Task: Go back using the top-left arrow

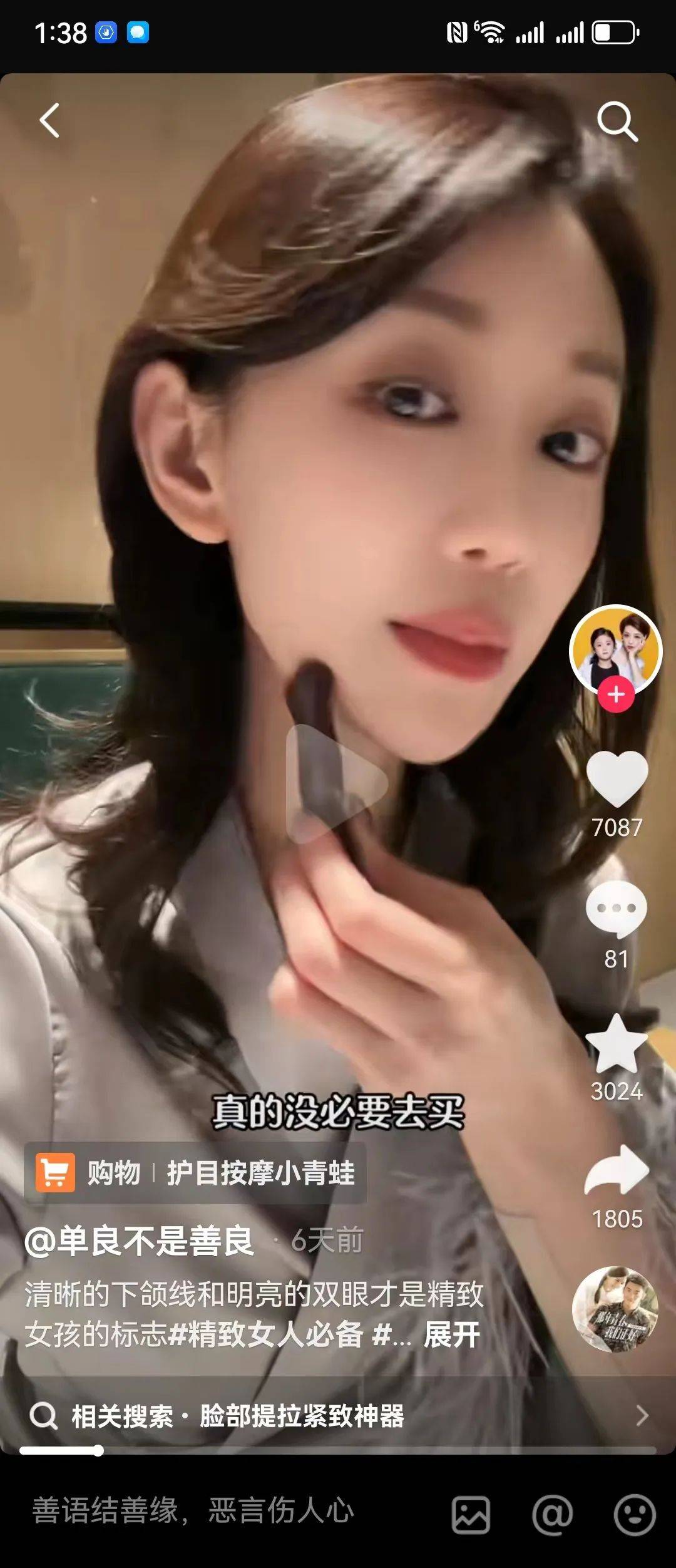Action: [49, 120]
